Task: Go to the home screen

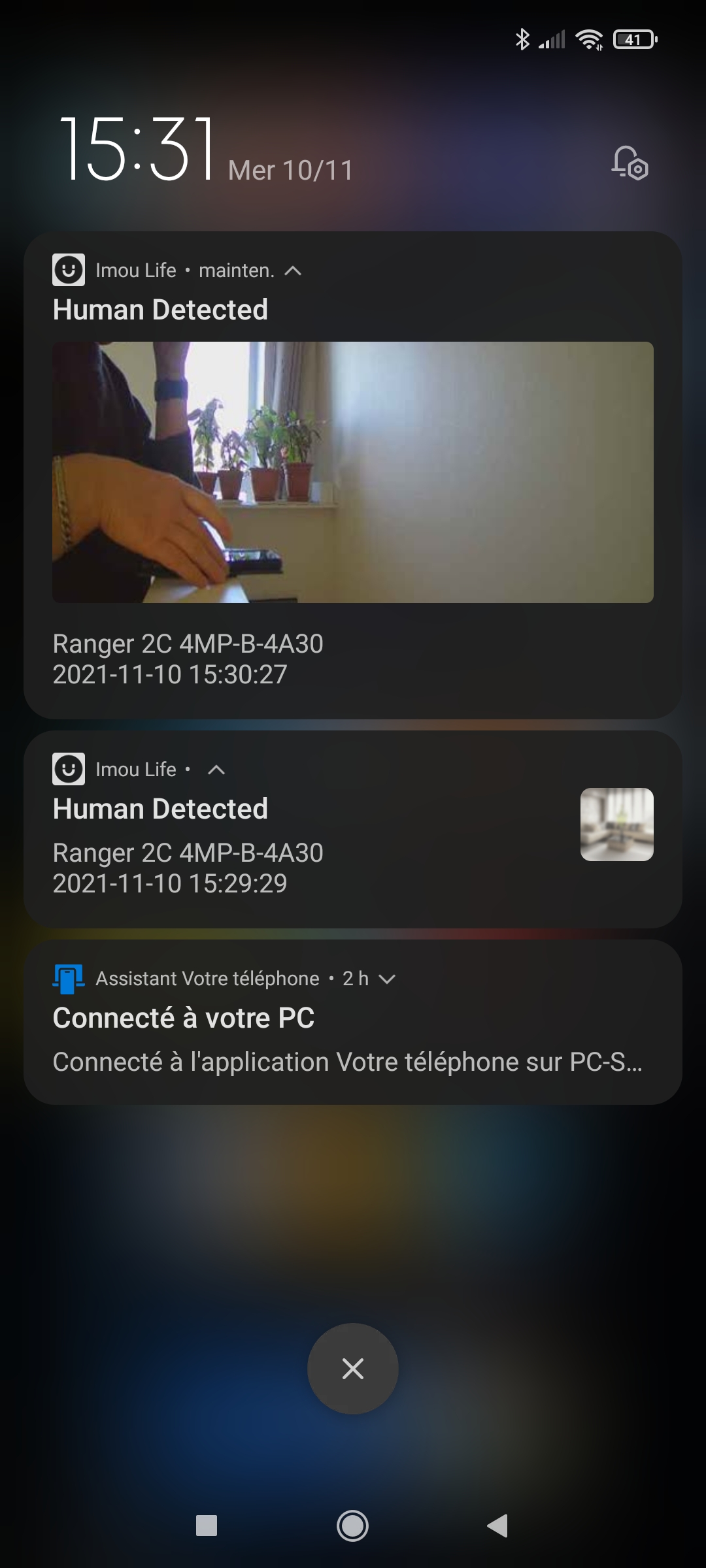Action: (x=352, y=1526)
